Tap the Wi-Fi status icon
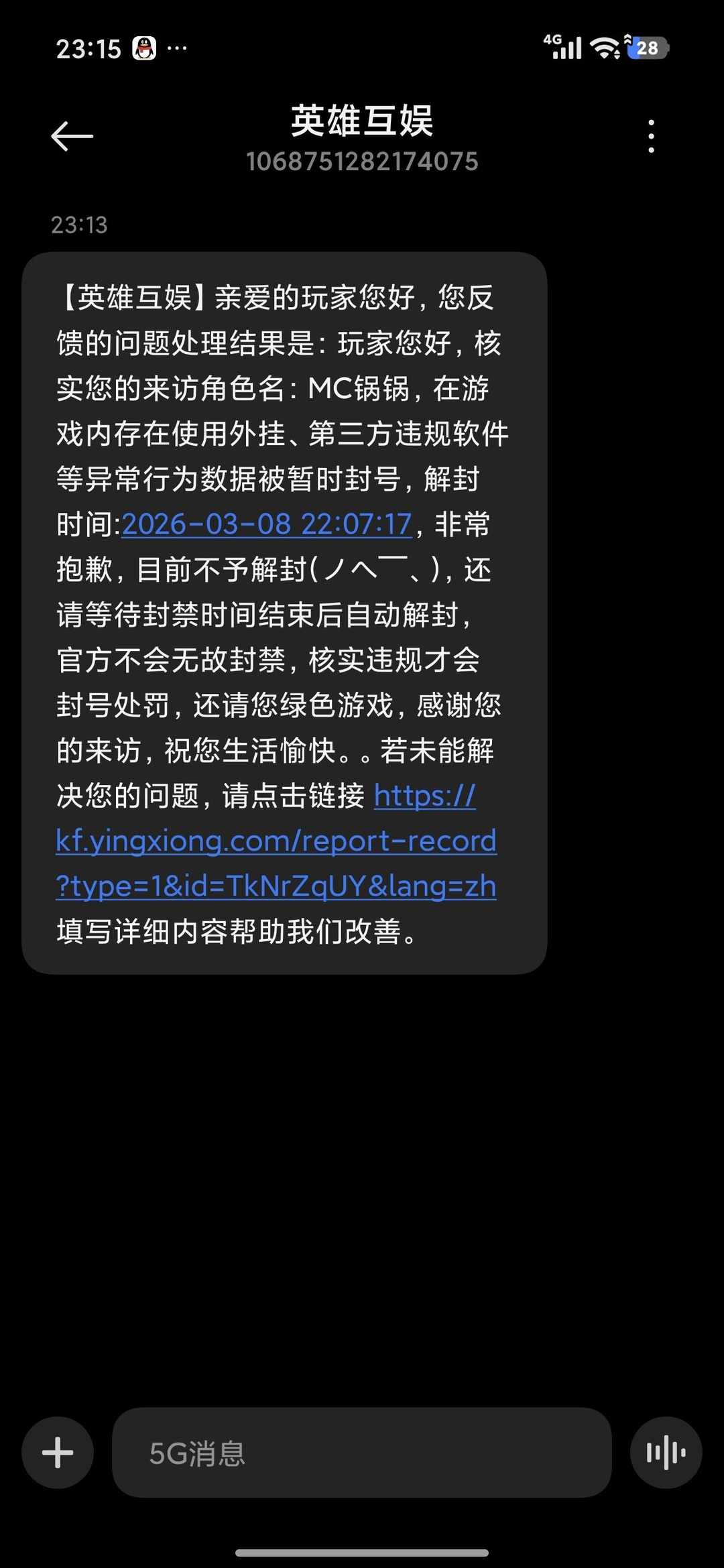Viewport: 724px width, 1568px height. click(602, 48)
